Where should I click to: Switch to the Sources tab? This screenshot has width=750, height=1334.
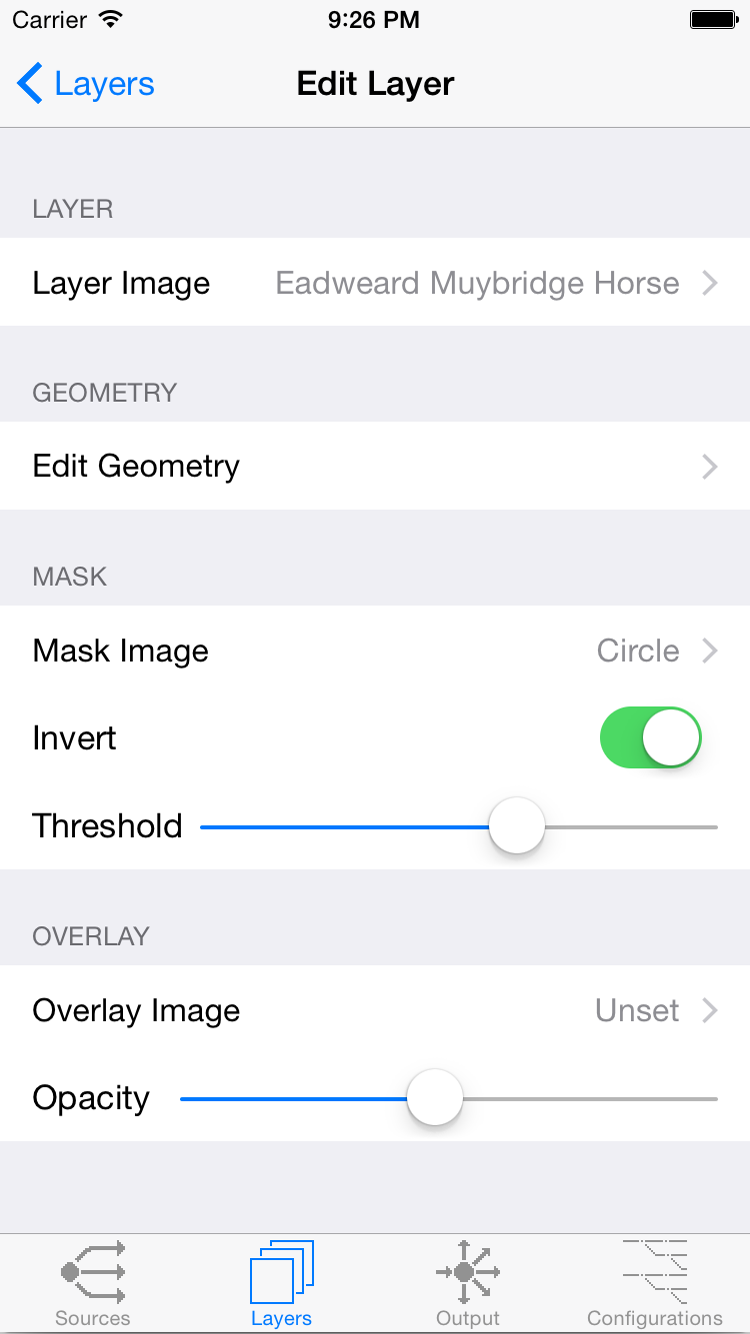(x=93, y=1284)
